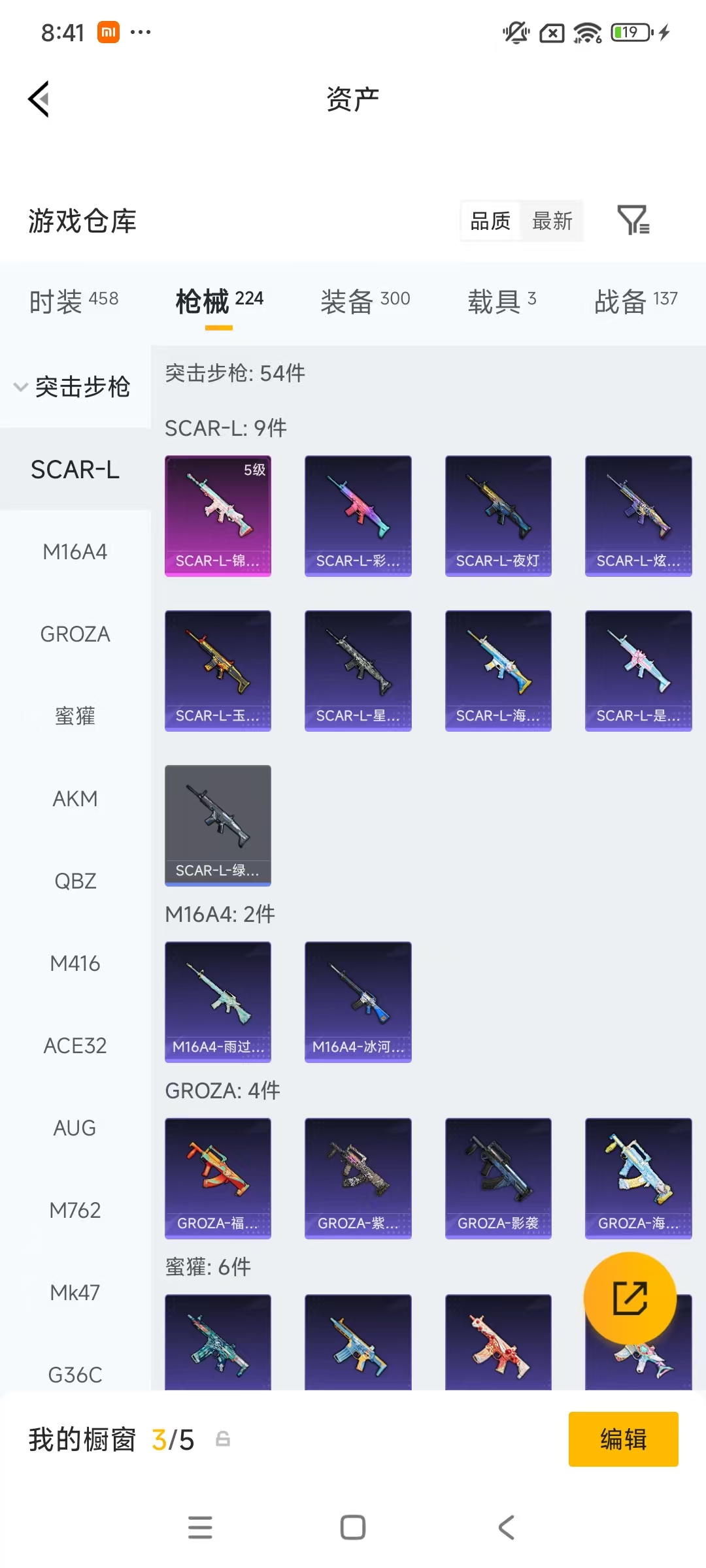The image size is (706, 1568).
Task: Open the GROZA-影袭 skin
Action: (498, 1178)
